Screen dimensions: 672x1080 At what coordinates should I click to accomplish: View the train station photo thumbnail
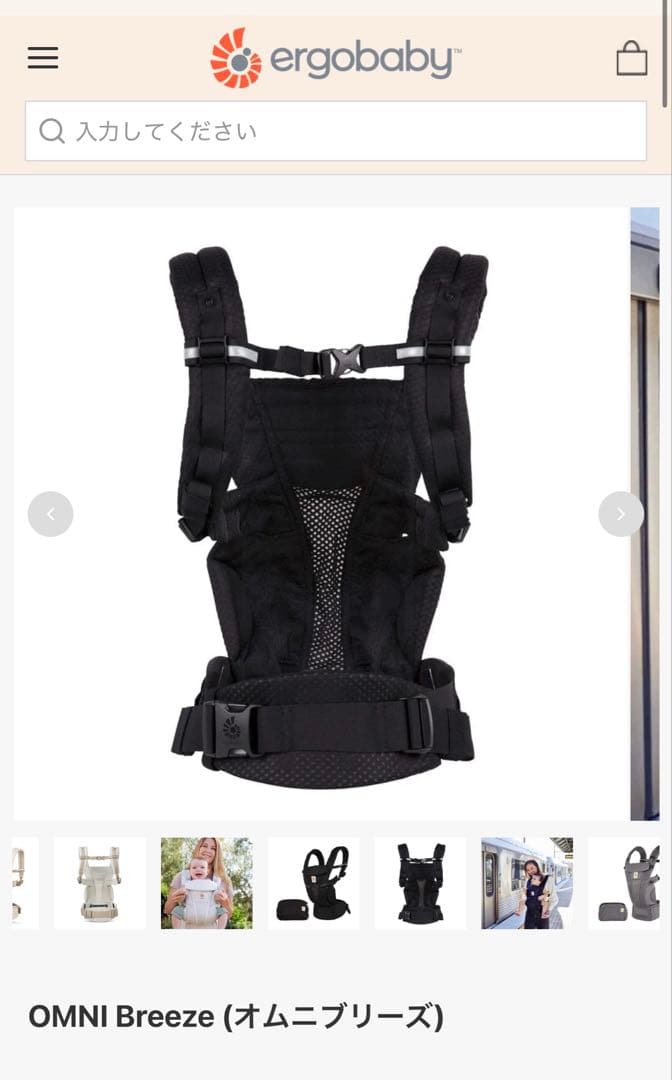click(527, 883)
